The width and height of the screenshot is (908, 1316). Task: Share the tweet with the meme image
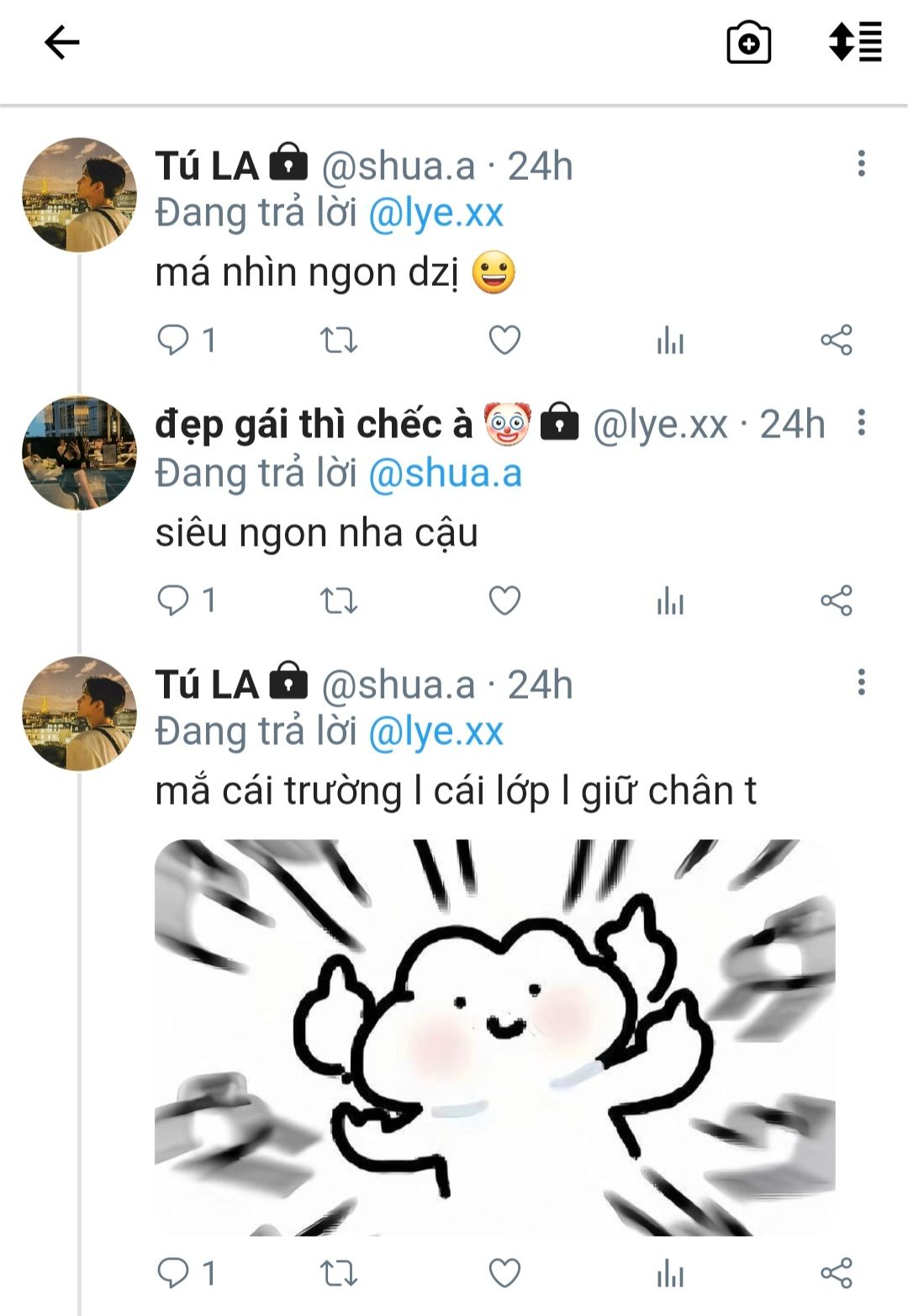point(837,1273)
